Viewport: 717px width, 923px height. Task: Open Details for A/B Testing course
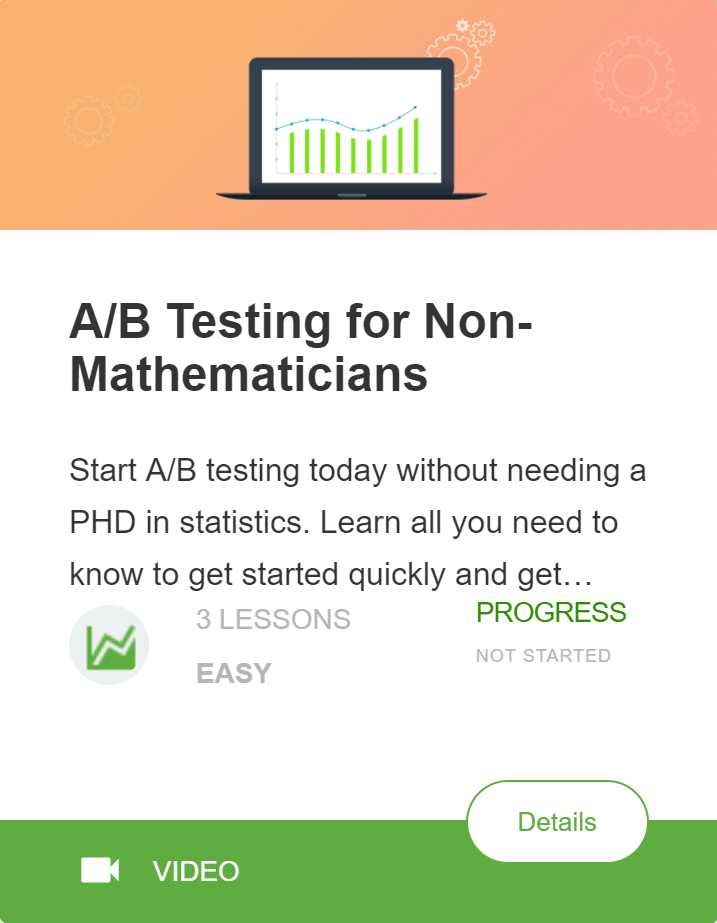557,822
